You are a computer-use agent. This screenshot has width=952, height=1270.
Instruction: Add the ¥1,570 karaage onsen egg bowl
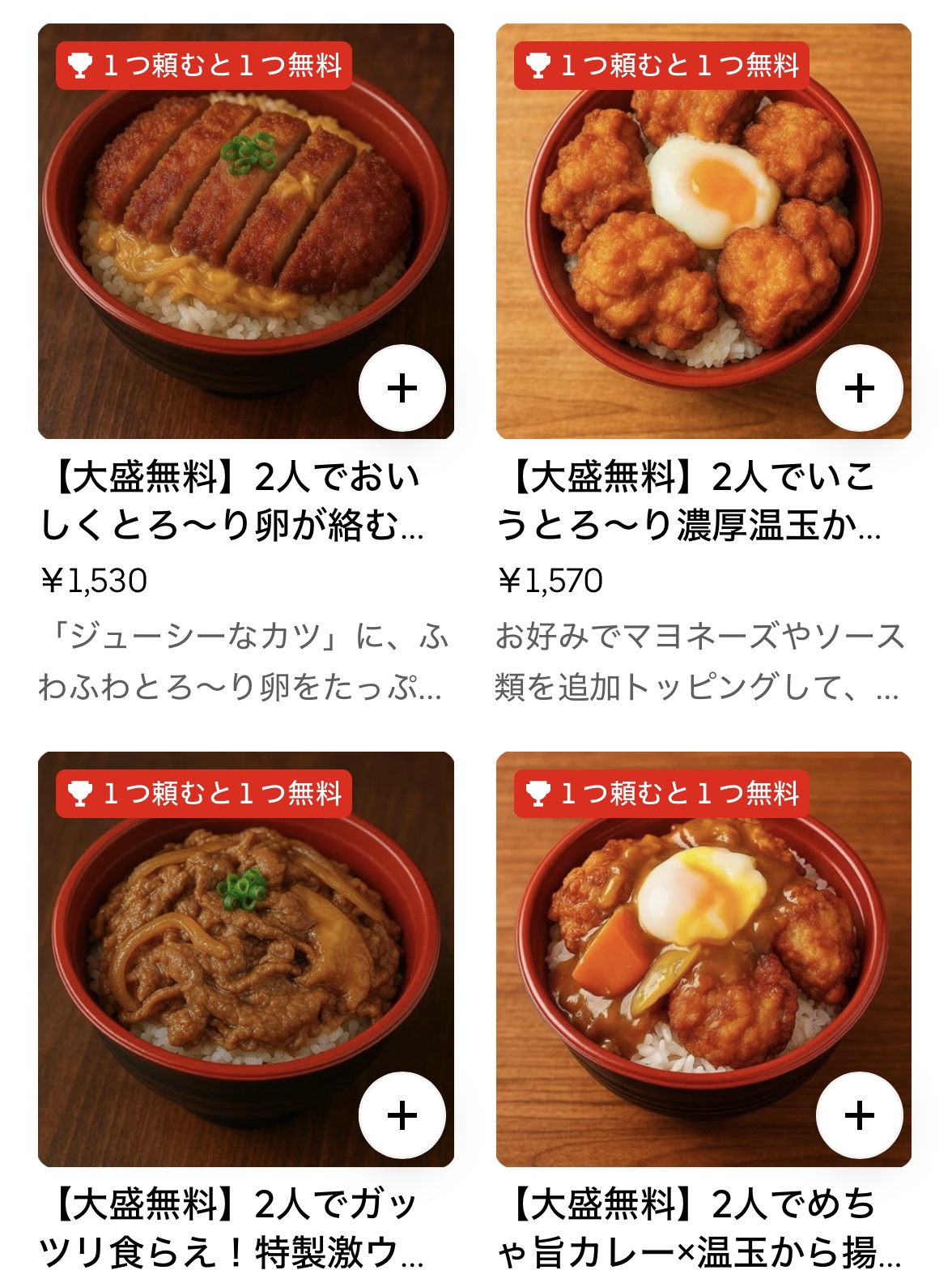coord(860,389)
